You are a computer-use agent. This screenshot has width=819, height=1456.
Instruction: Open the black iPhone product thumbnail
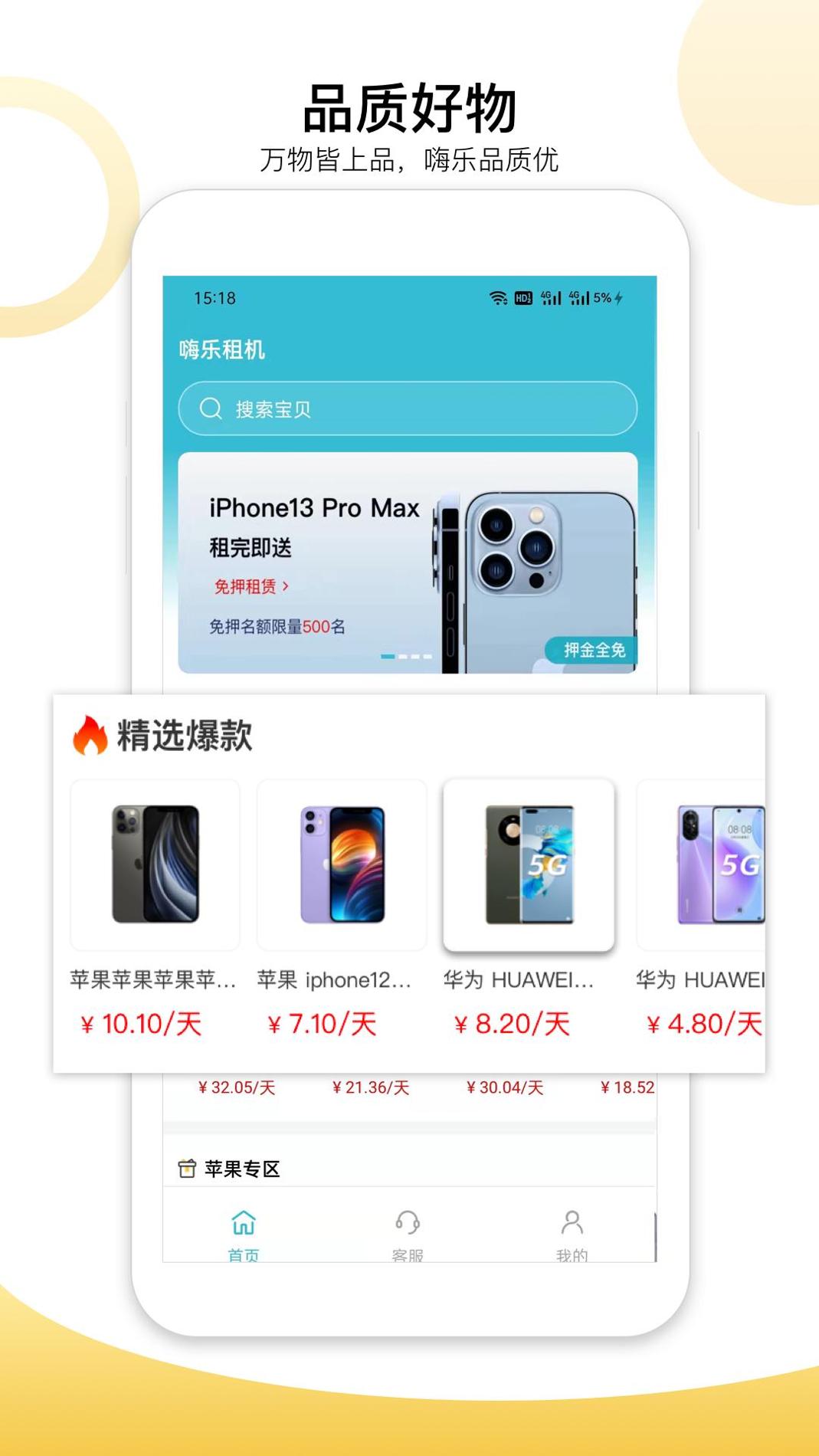(x=156, y=864)
